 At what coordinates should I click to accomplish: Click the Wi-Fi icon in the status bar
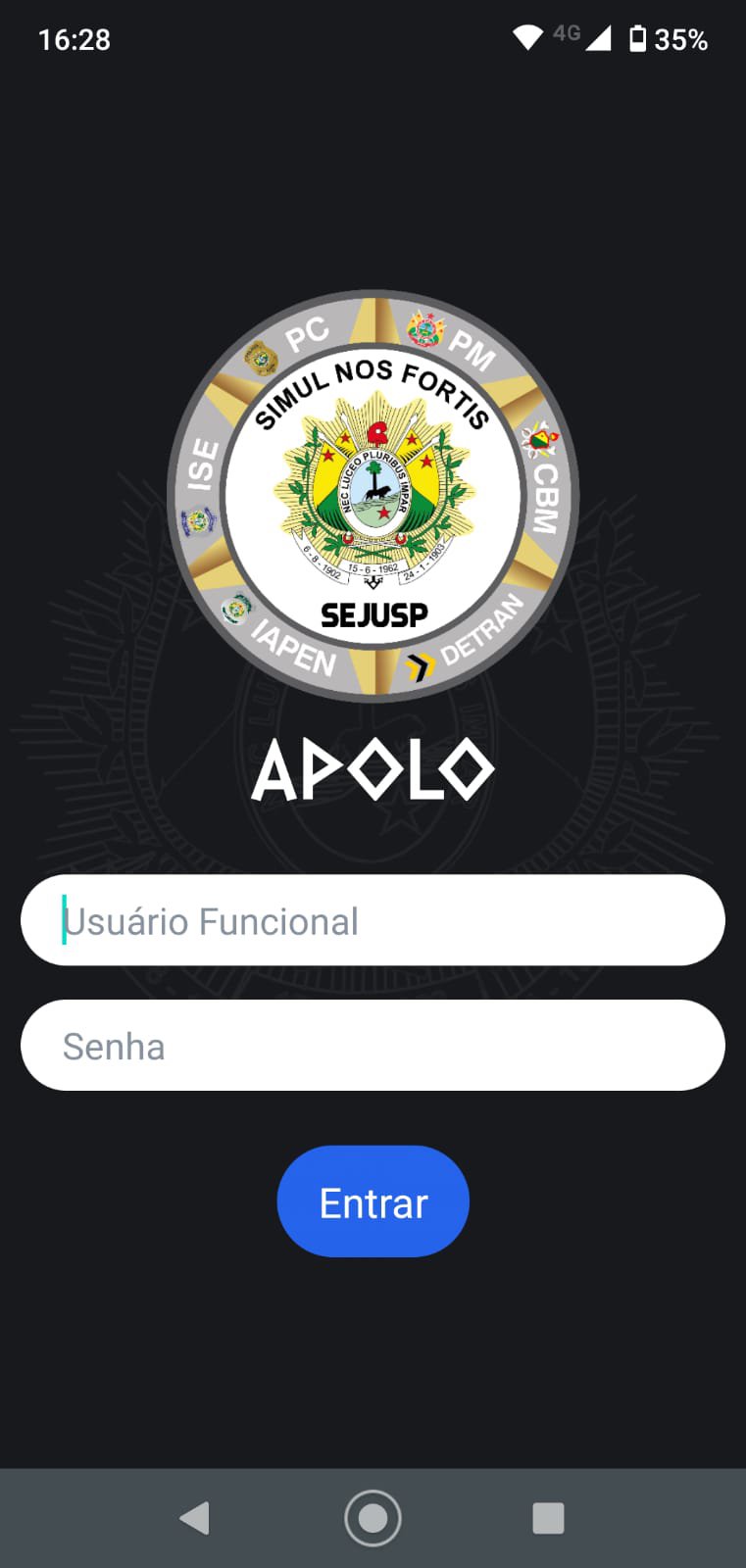526,37
